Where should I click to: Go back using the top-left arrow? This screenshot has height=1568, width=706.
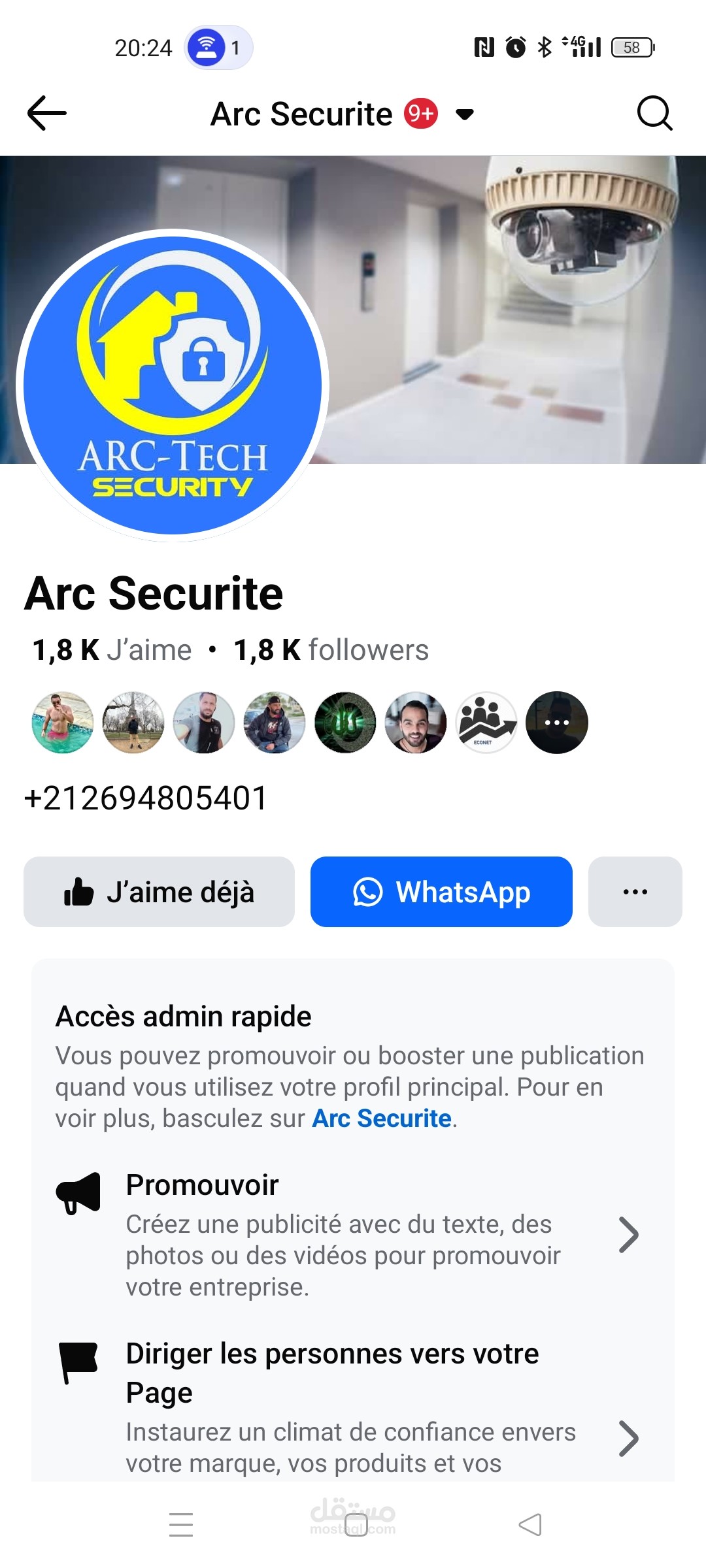pos(47,114)
